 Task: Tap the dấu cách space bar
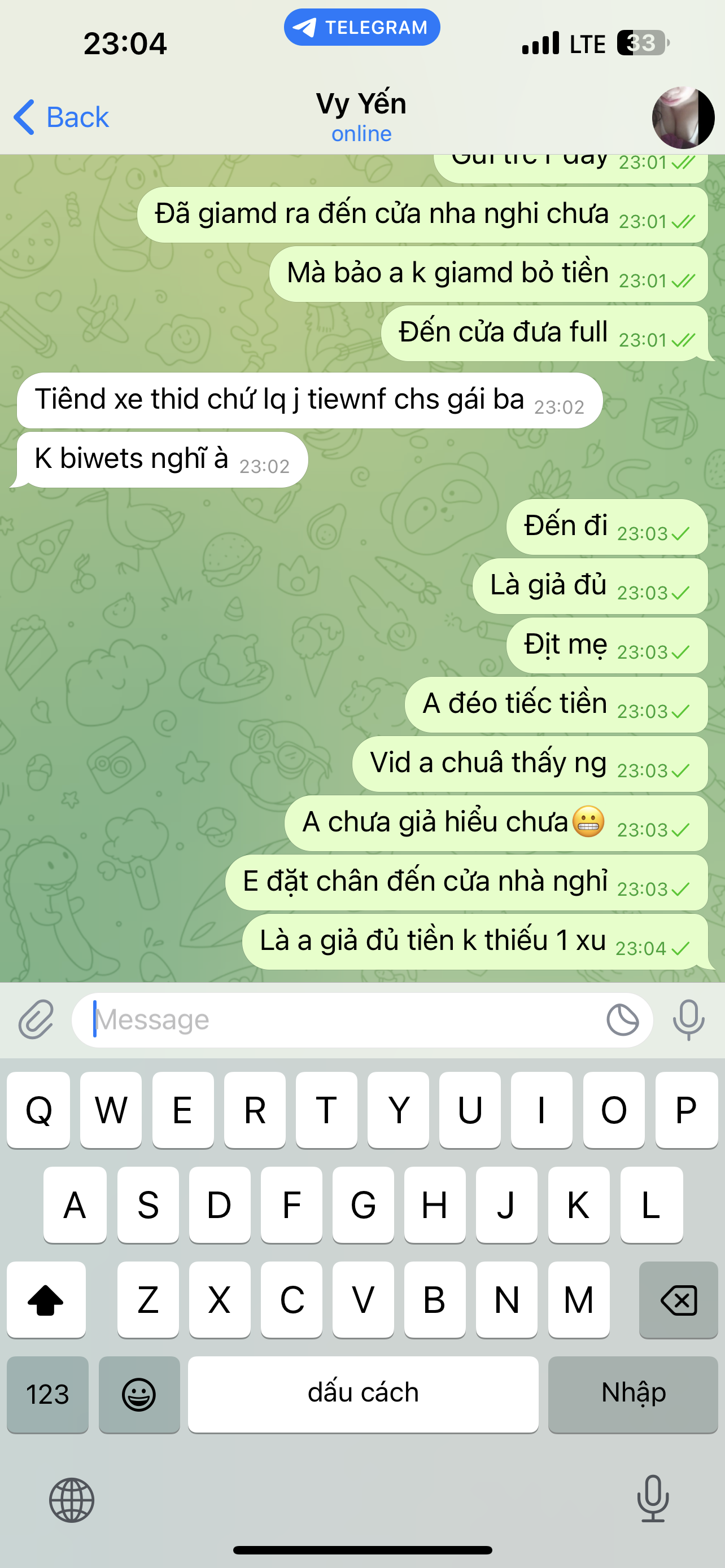pyautogui.click(x=363, y=1395)
